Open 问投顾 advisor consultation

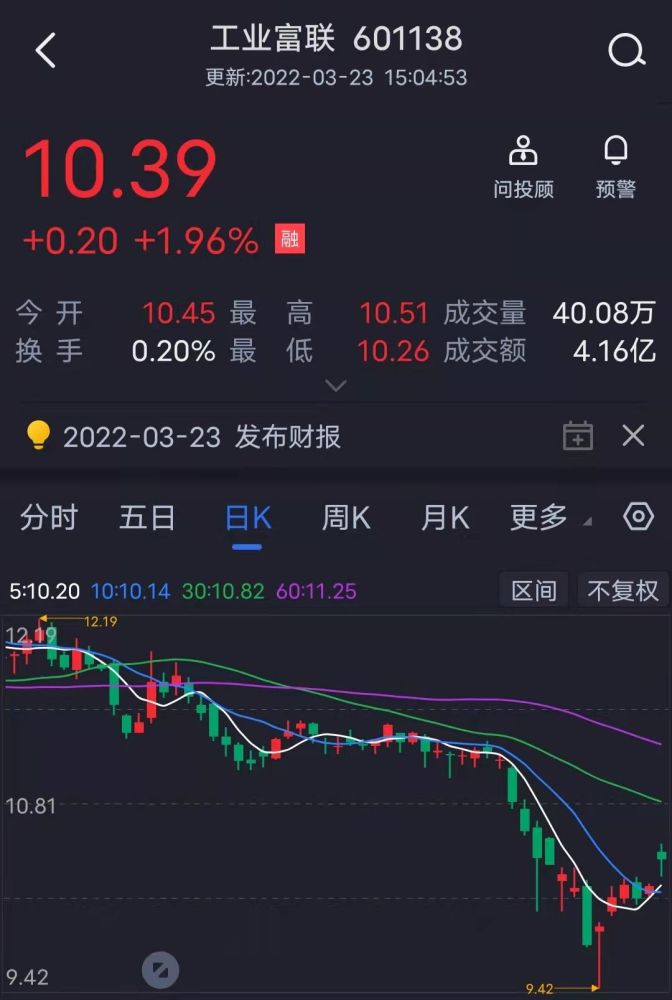[523, 167]
